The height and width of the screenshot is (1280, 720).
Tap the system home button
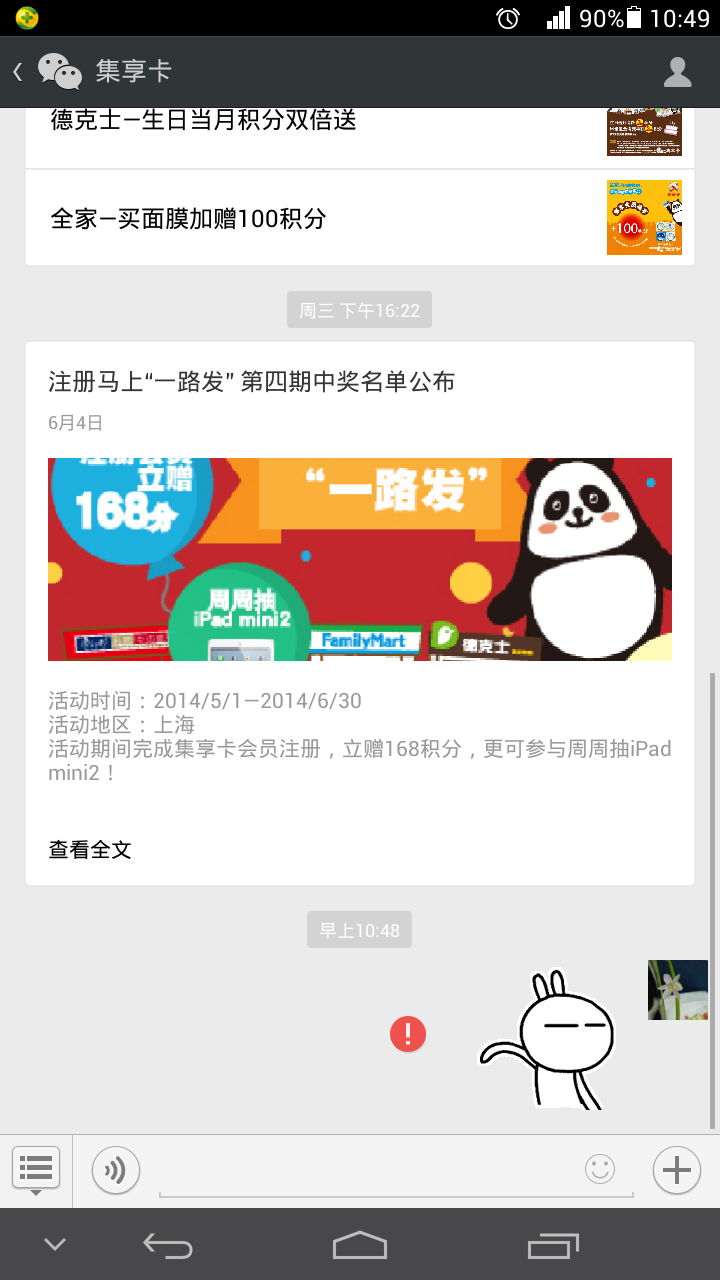pyautogui.click(x=360, y=1245)
